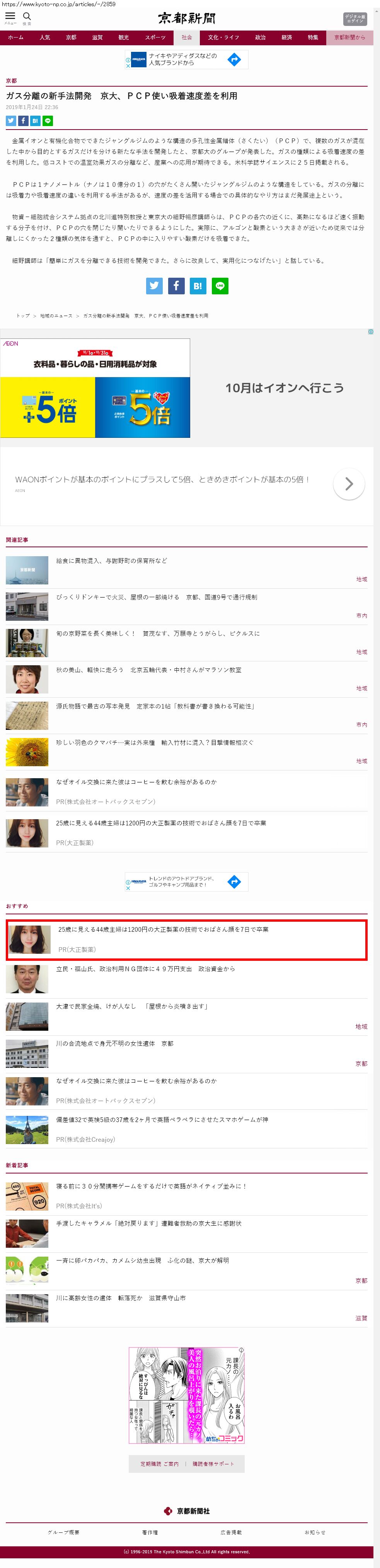Share via the large LINE button
The image size is (380, 1568).
(x=220, y=285)
